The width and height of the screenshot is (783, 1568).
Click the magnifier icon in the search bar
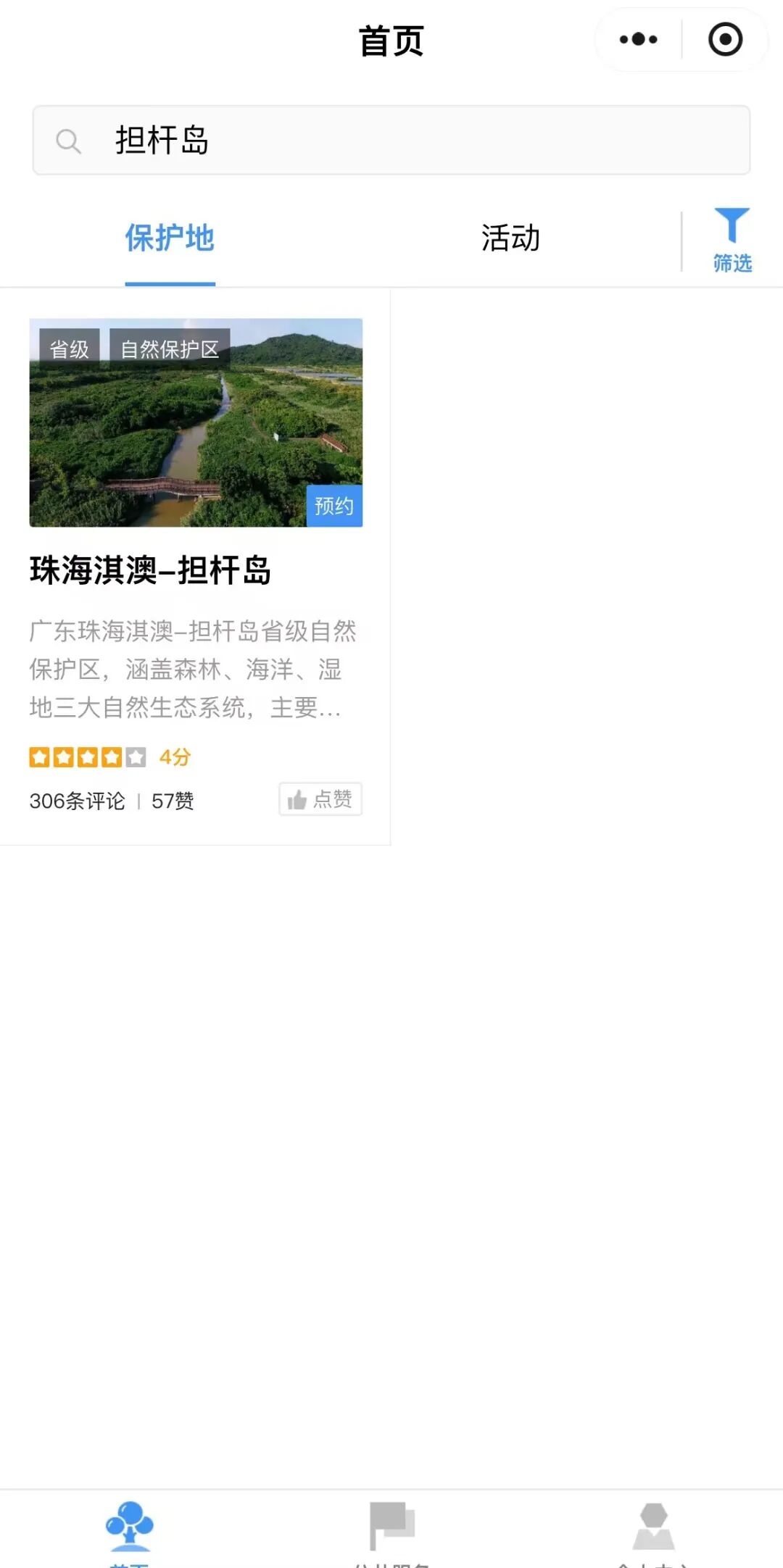[x=70, y=141]
